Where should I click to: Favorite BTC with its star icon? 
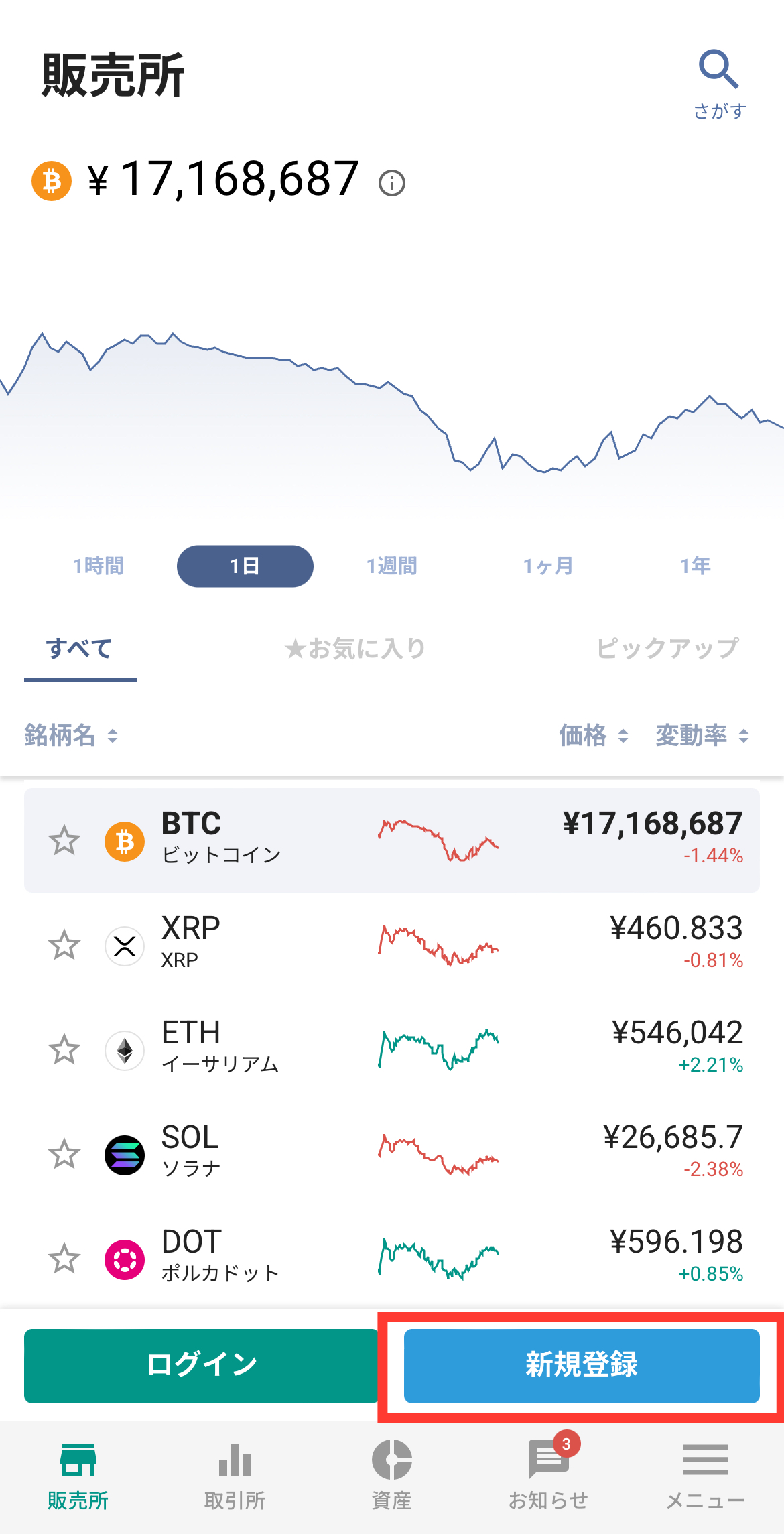(x=64, y=840)
